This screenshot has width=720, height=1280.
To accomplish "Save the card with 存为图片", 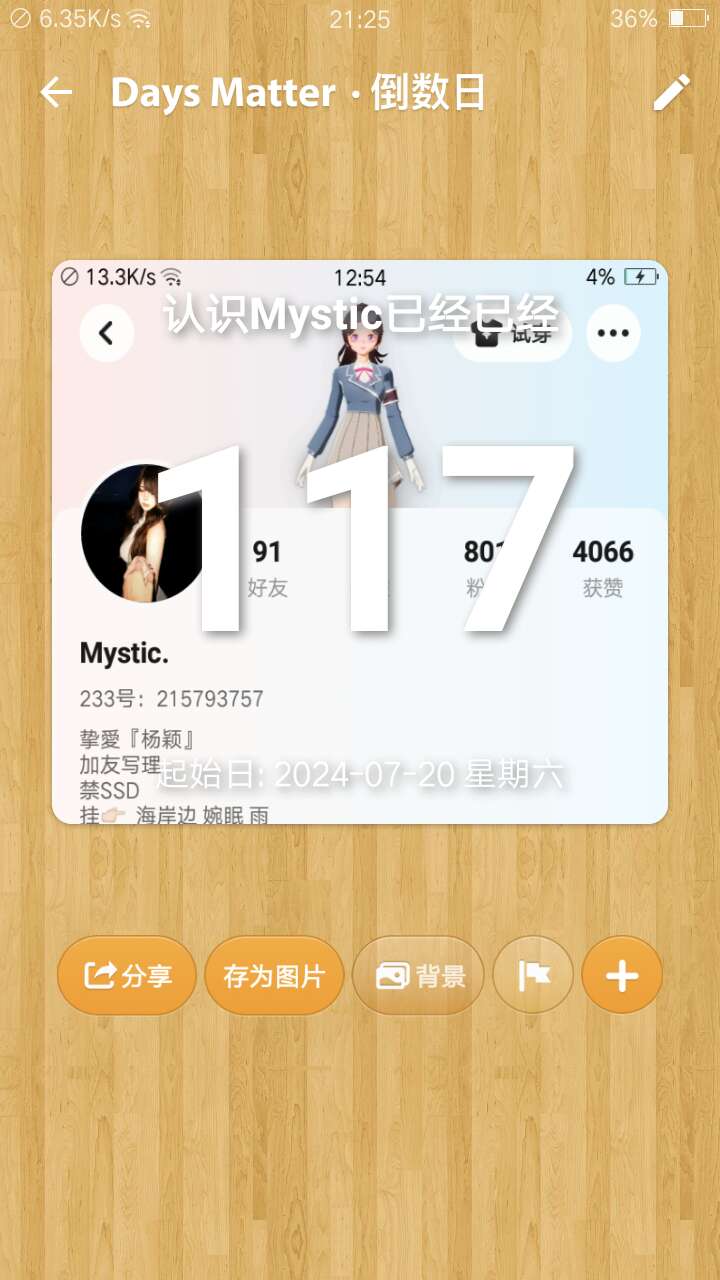I will [x=274, y=975].
